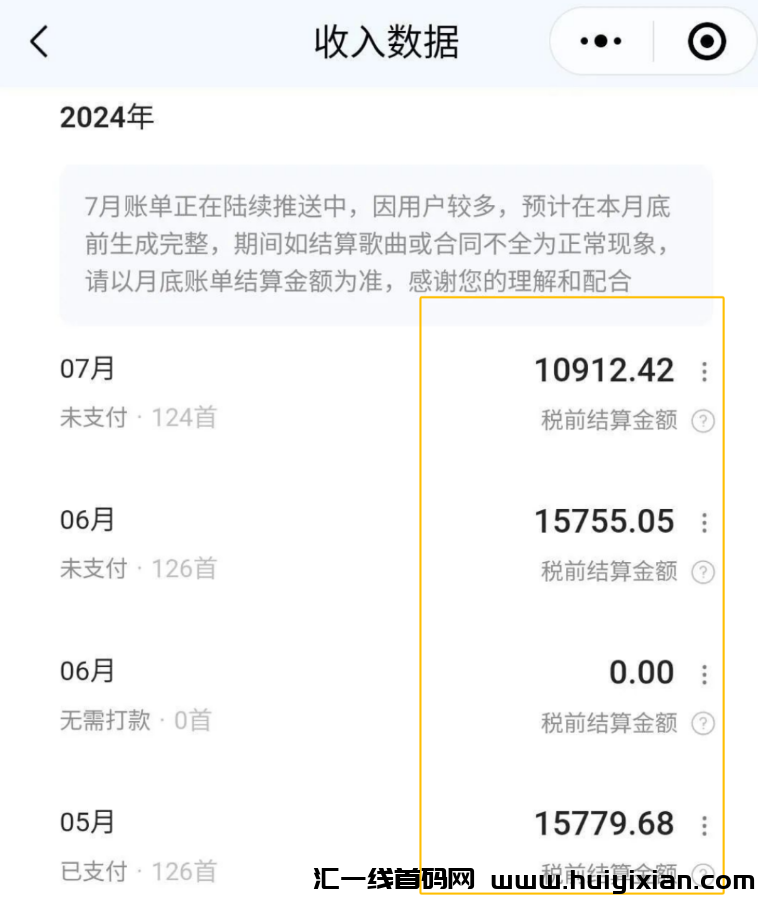Open more options for the 15755.05 entry

(704, 523)
